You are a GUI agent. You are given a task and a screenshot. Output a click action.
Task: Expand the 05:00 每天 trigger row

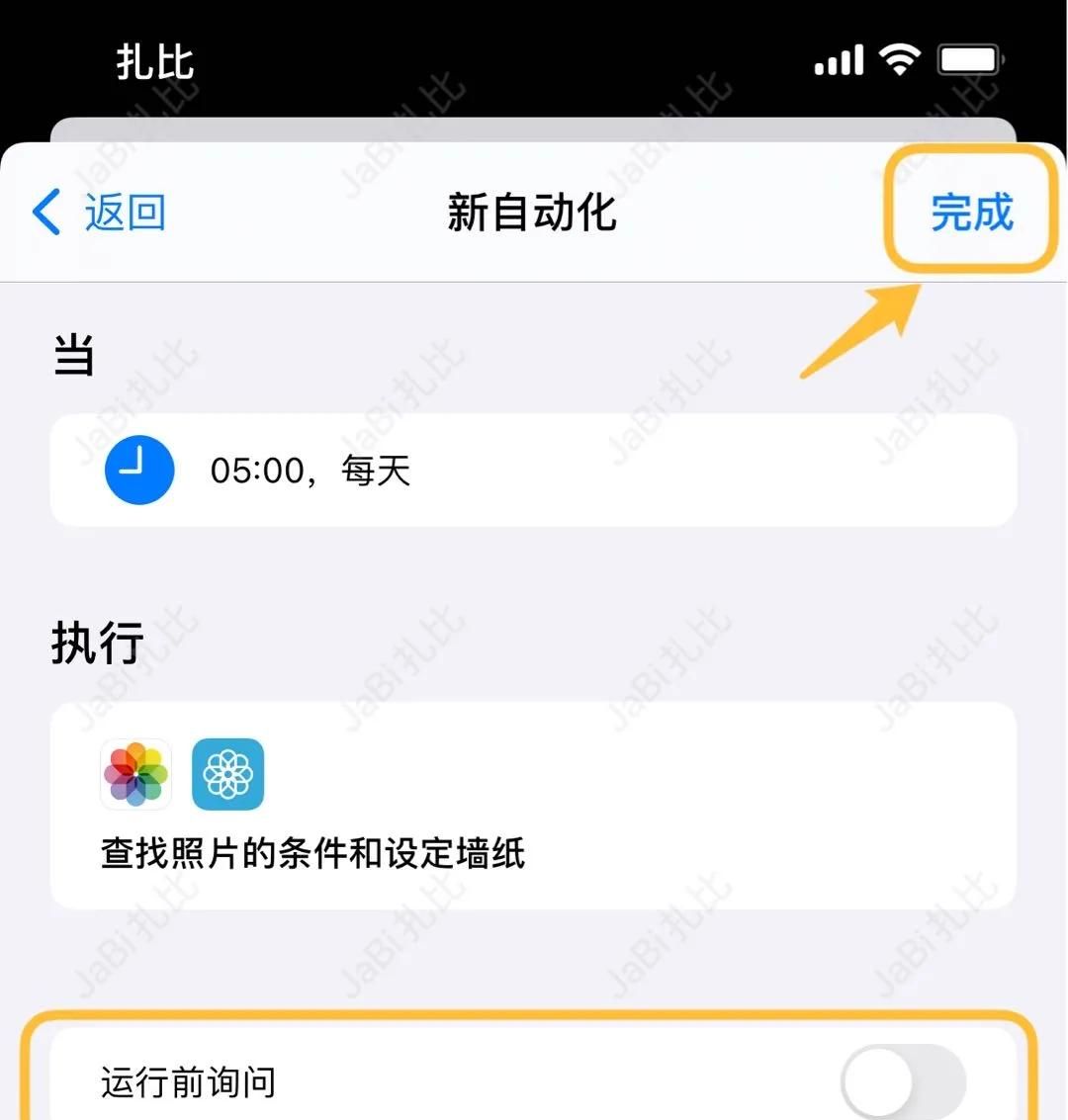tap(534, 471)
